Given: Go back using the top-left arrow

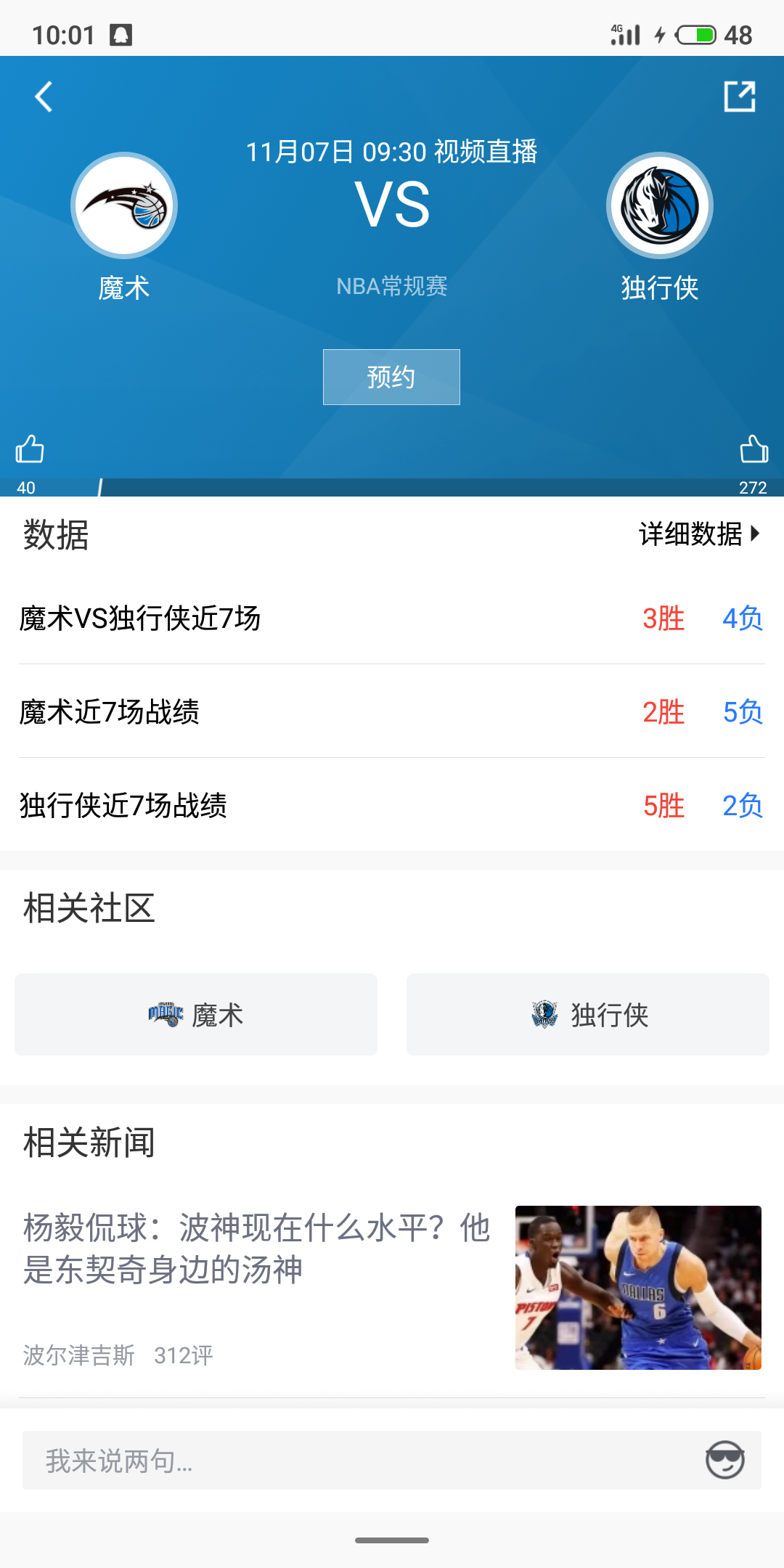Looking at the screenshot, I should pos(44,97).
